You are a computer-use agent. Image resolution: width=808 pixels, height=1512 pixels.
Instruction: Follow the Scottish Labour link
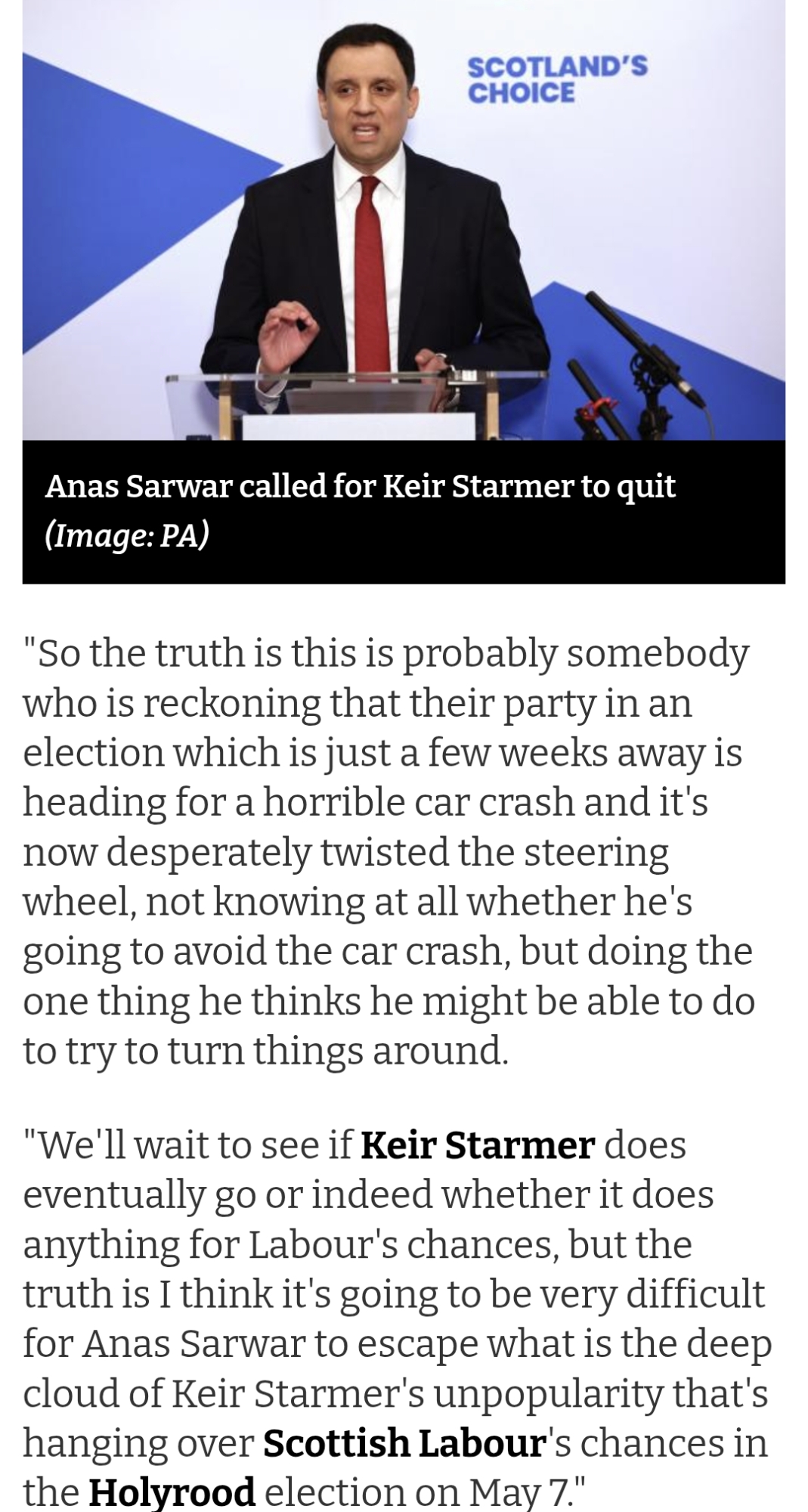click(x=404, y=1442)
